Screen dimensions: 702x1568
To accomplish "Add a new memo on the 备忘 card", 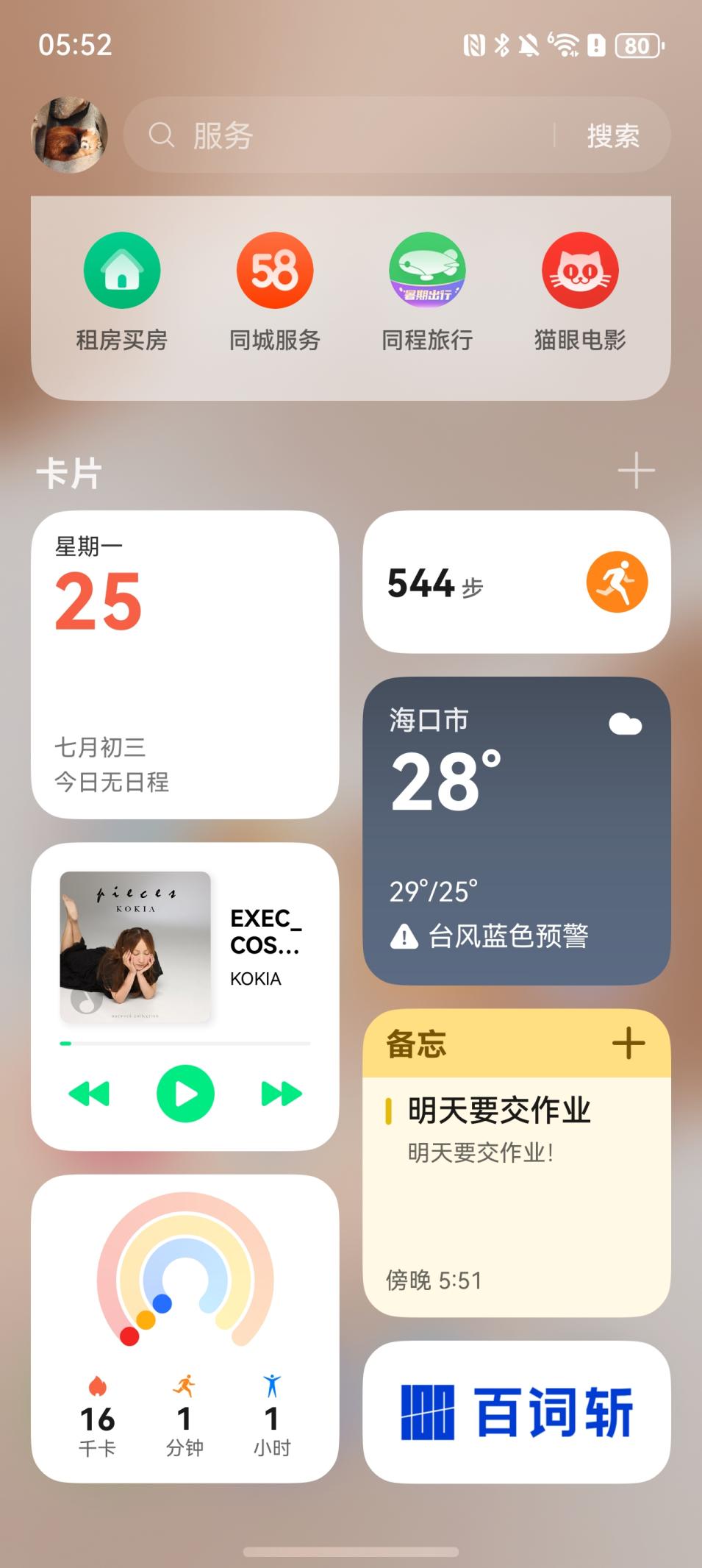I will (629, 1044).
